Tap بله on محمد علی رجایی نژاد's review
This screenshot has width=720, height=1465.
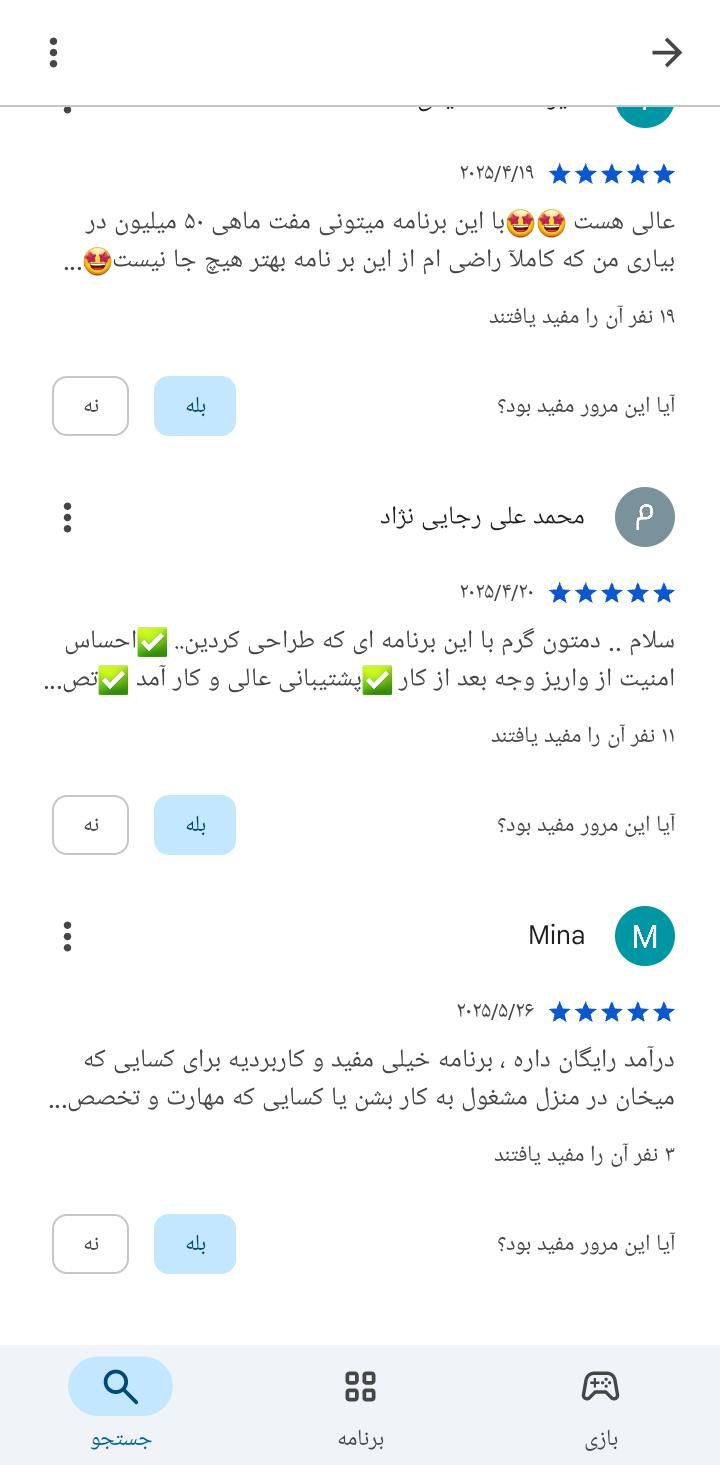pyautogui.click(x=194, y=824)
